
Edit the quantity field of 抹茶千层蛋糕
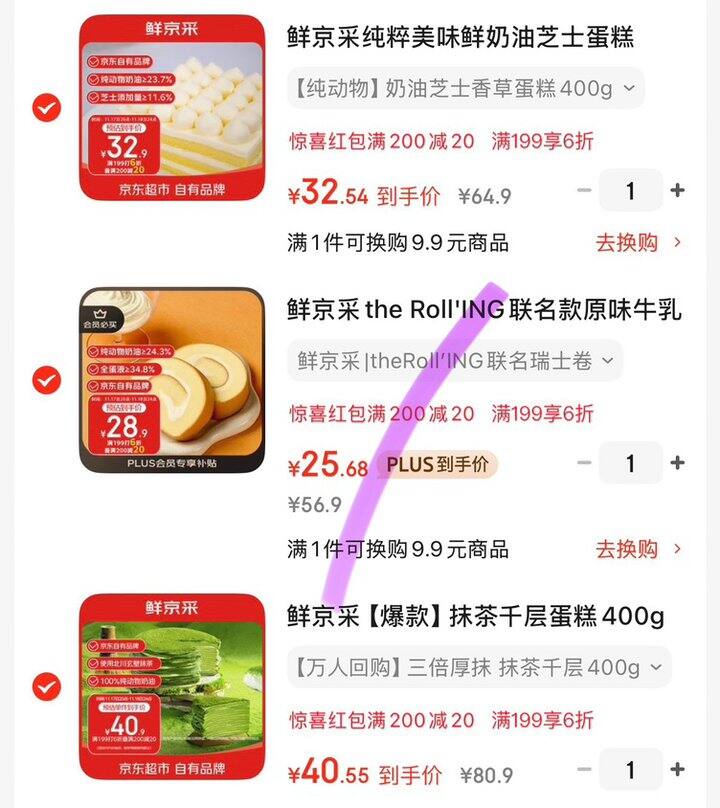[x=630, y=770]
